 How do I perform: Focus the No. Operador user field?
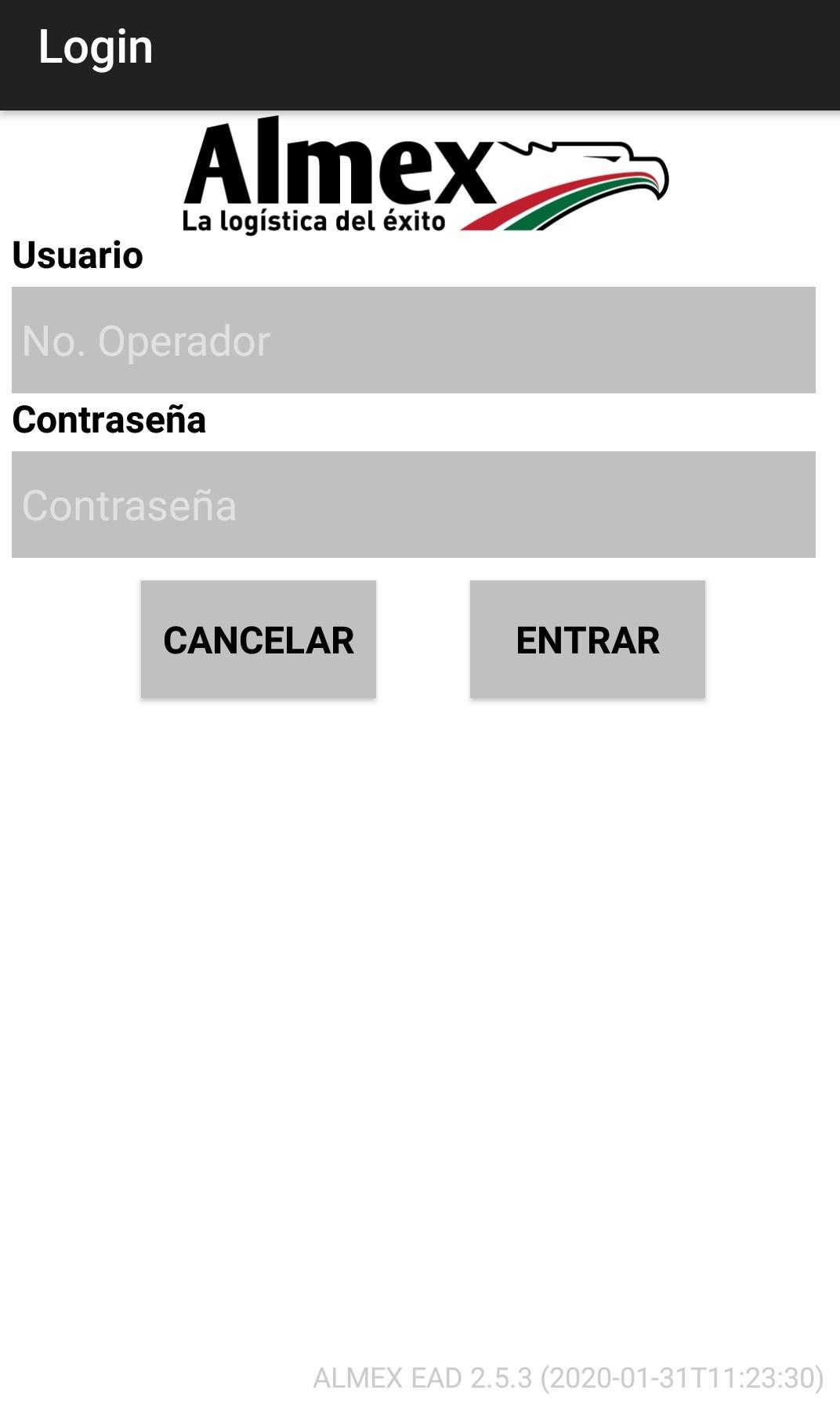click(x=413, y=340)
